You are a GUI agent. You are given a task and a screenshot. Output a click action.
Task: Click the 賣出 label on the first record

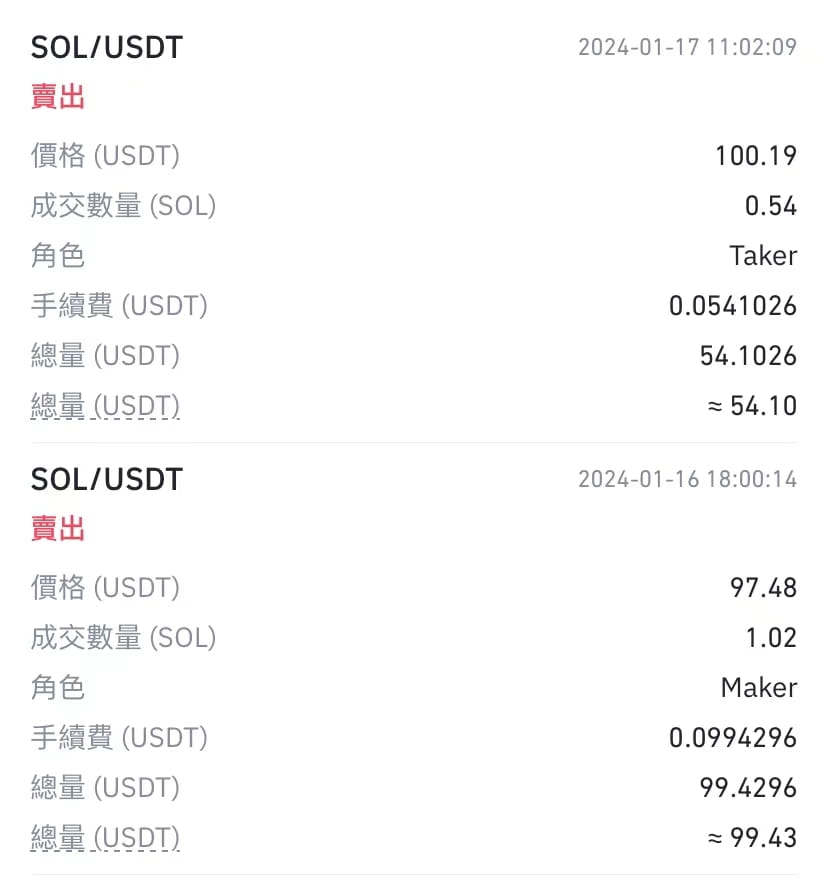tap(55, 96)
